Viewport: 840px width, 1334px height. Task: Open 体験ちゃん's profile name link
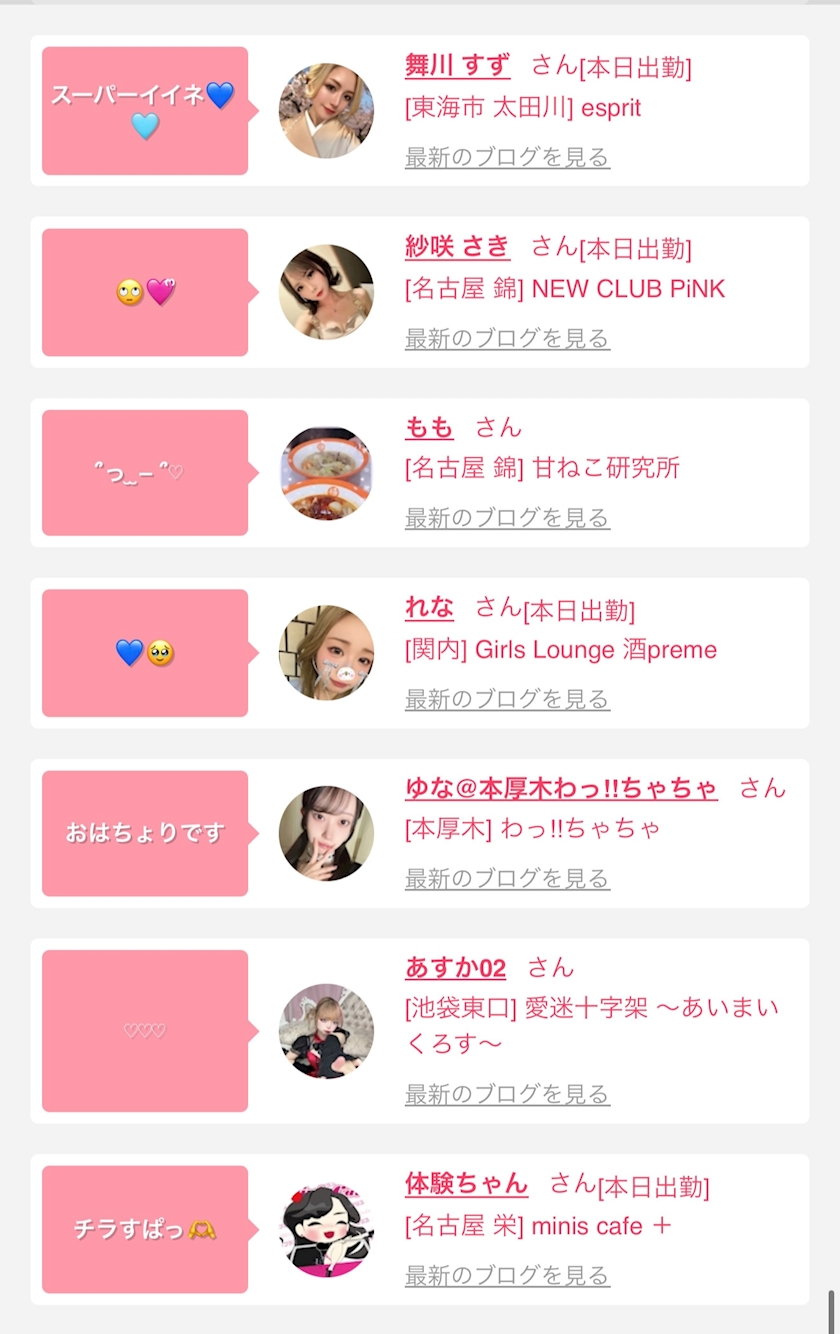(x=466, y=1184)
